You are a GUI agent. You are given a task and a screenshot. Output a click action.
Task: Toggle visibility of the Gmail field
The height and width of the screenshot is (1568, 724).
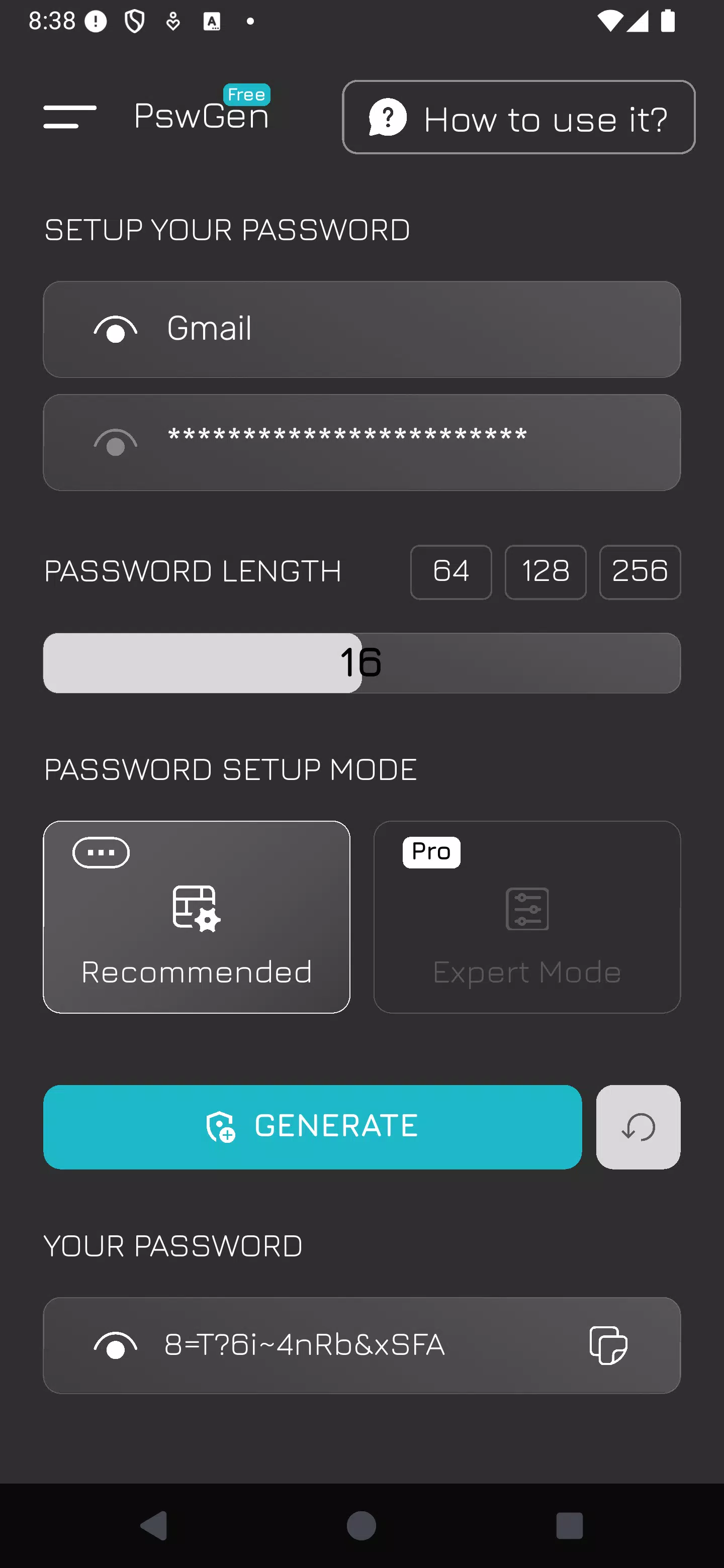[x=115, y=330]
